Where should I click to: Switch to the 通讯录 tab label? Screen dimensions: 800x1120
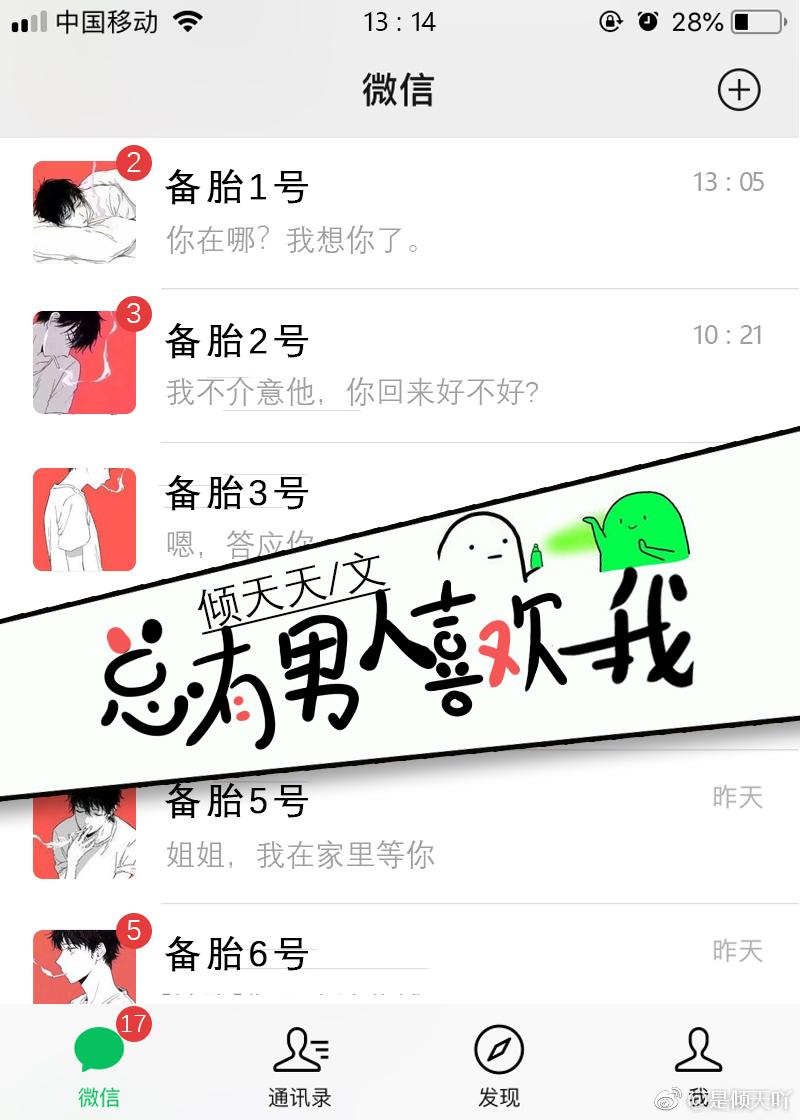pos(299,1097)
